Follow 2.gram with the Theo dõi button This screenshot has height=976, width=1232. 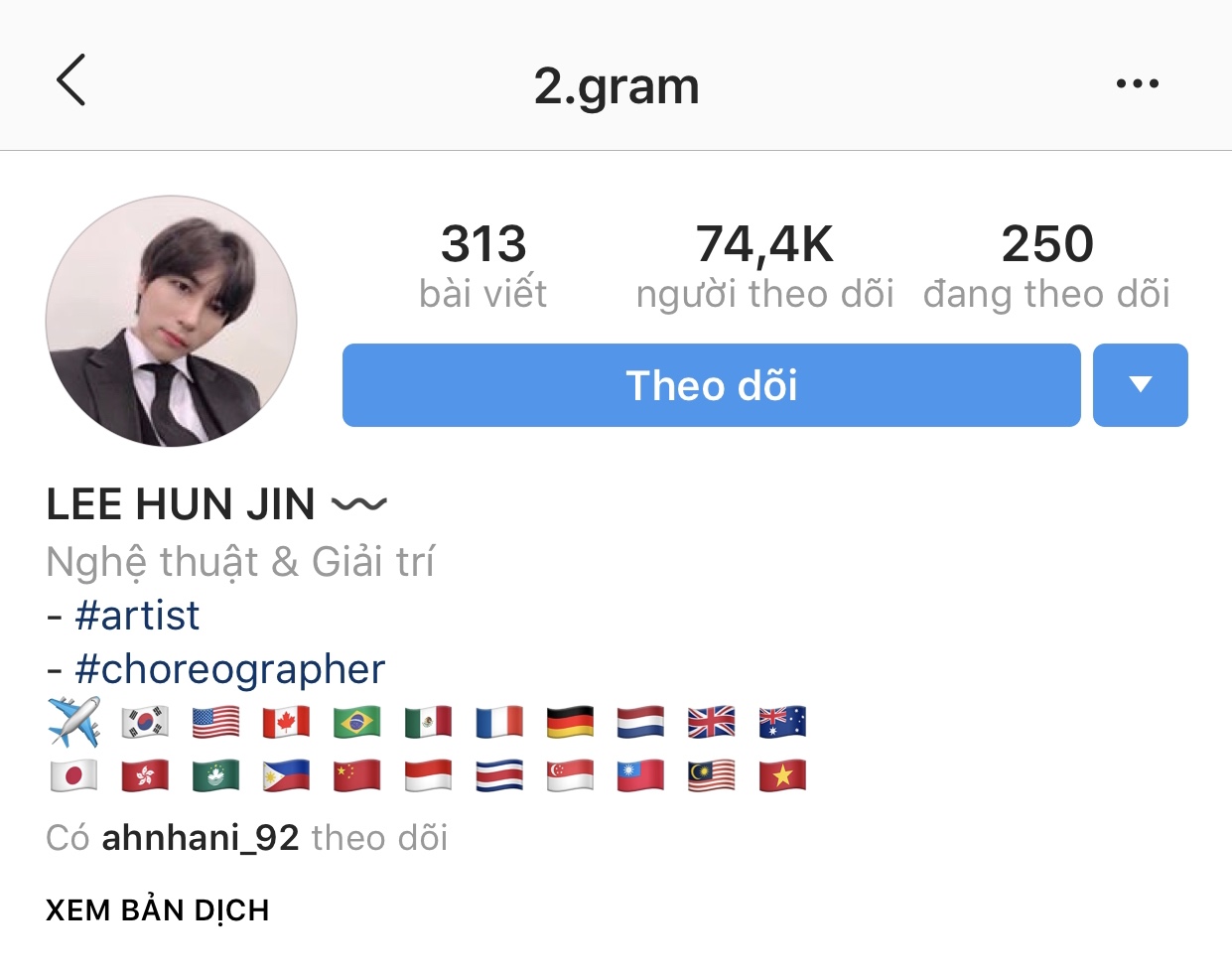click(x=711, y=385)
